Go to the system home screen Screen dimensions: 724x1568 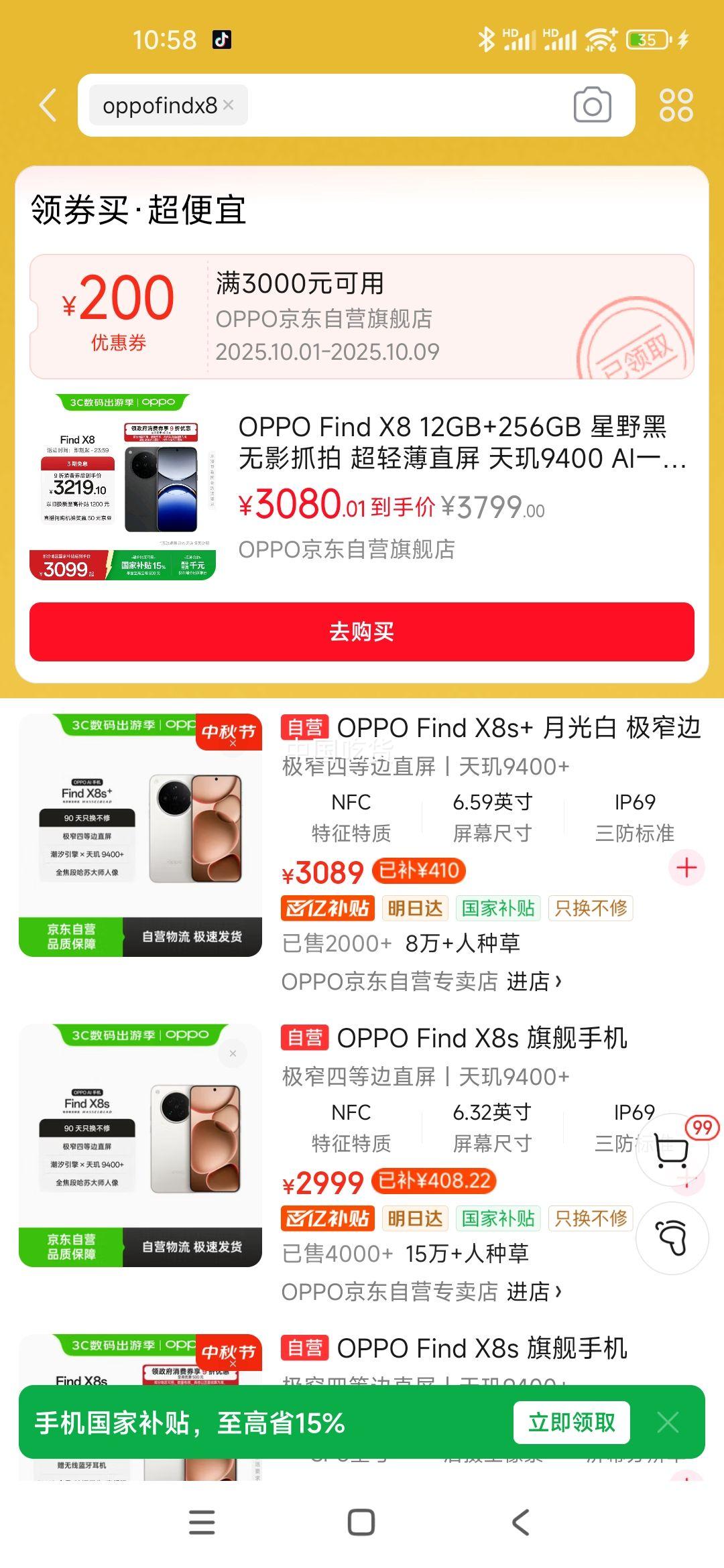pos(361,1522)
